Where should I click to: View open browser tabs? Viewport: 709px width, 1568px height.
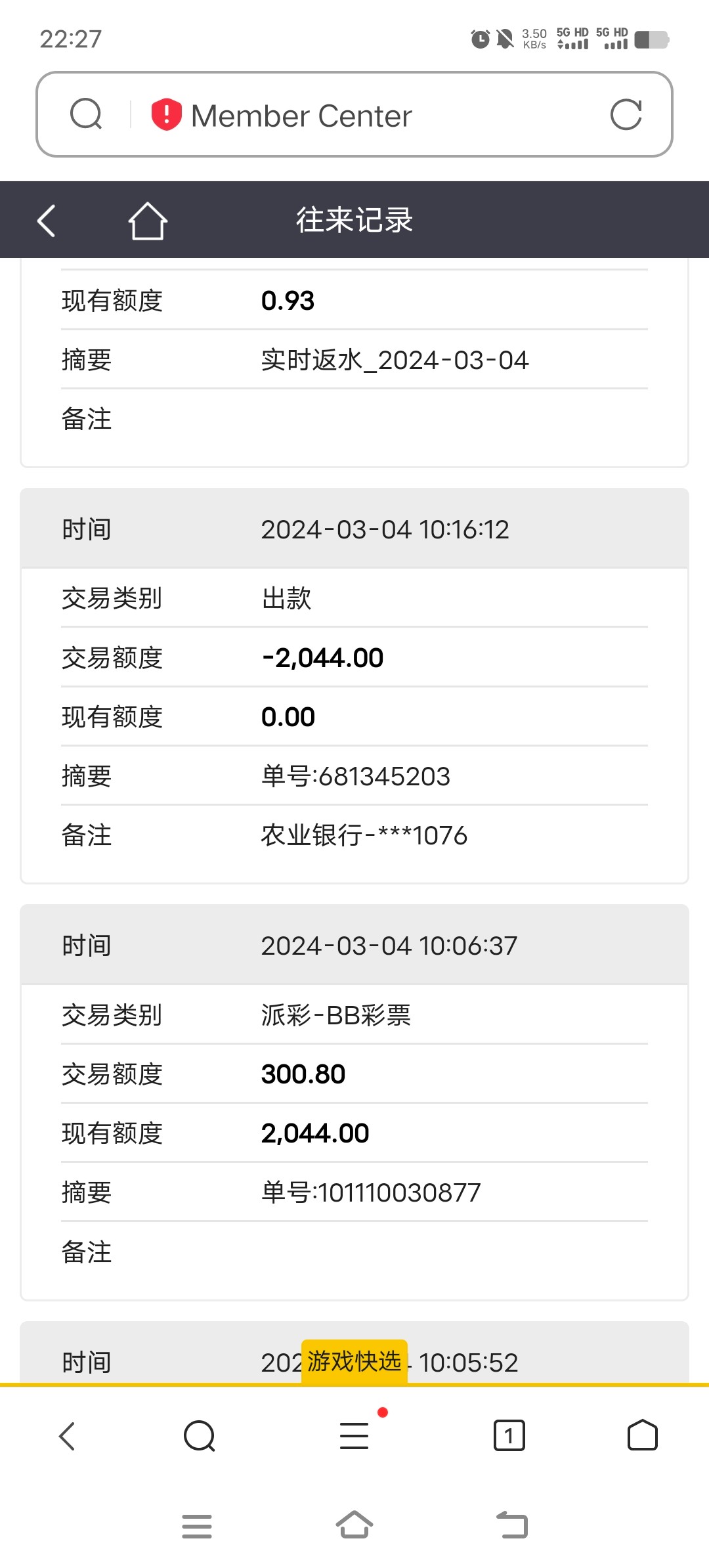pyautogui.click(x=509, y=1435)
